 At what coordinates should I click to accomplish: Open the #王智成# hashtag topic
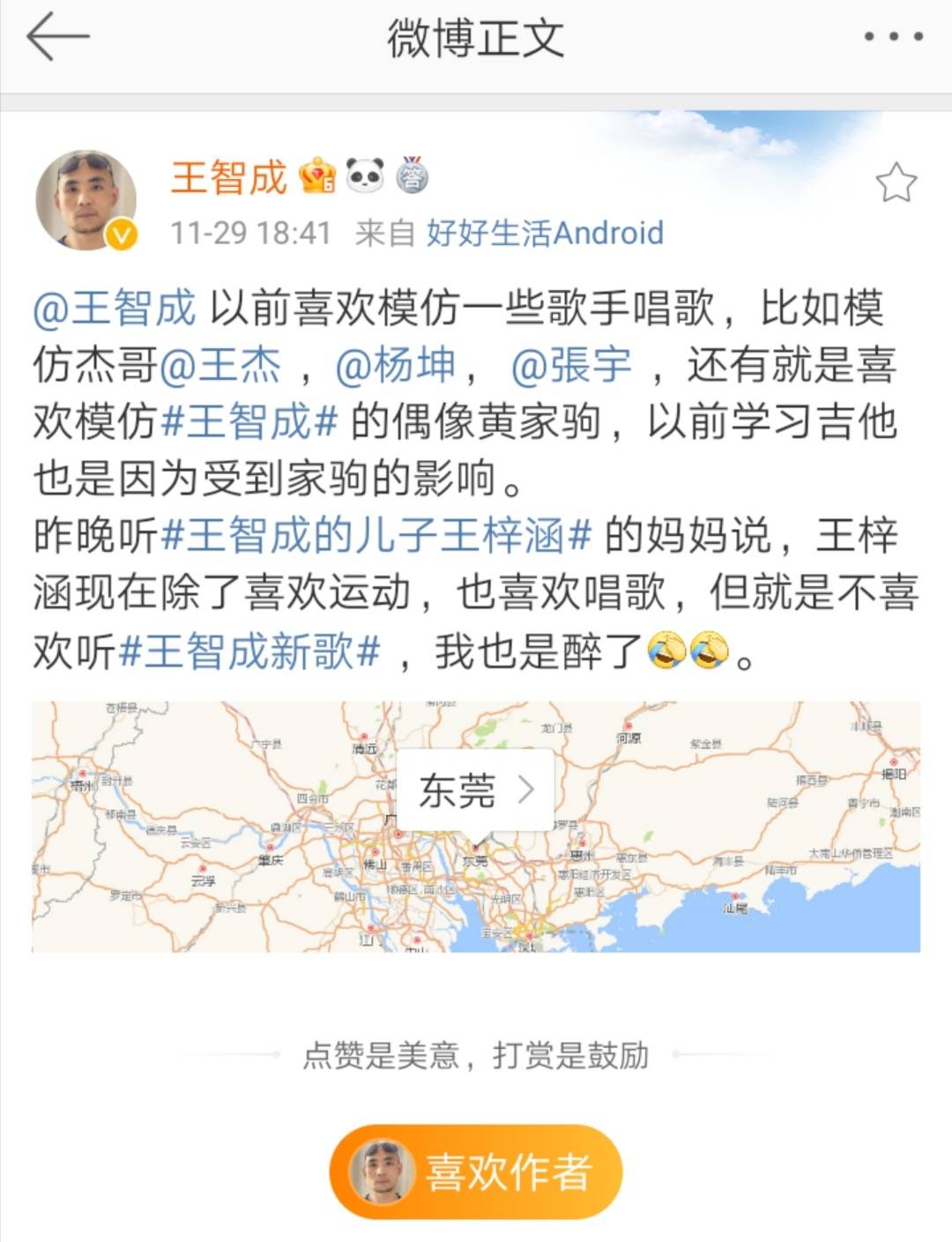tap(250, 421)
